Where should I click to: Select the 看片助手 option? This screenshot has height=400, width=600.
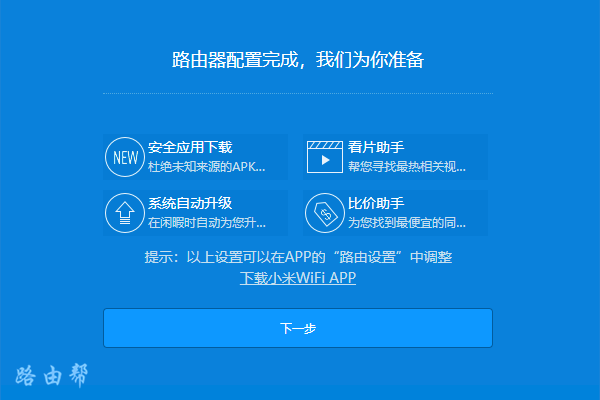tap(395, 157)
